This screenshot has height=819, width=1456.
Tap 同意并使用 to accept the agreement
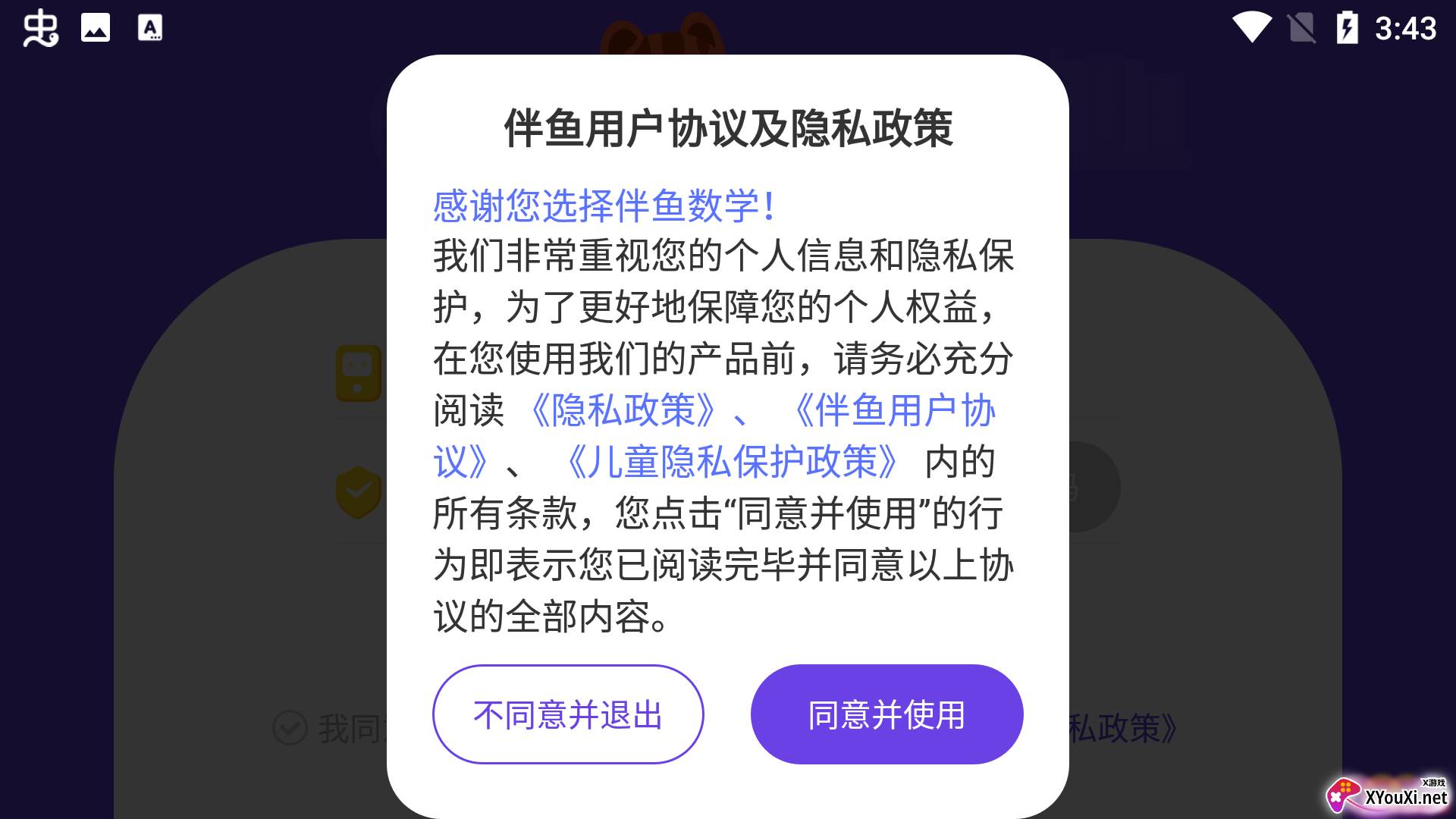point(886,714)
